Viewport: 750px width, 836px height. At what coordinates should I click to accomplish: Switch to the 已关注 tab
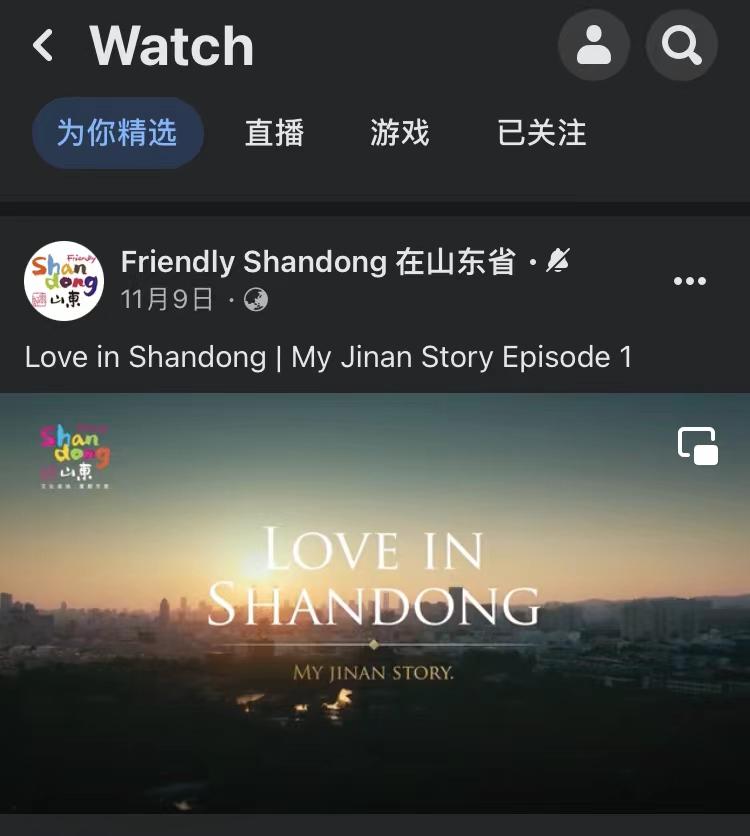click(542, 133)
